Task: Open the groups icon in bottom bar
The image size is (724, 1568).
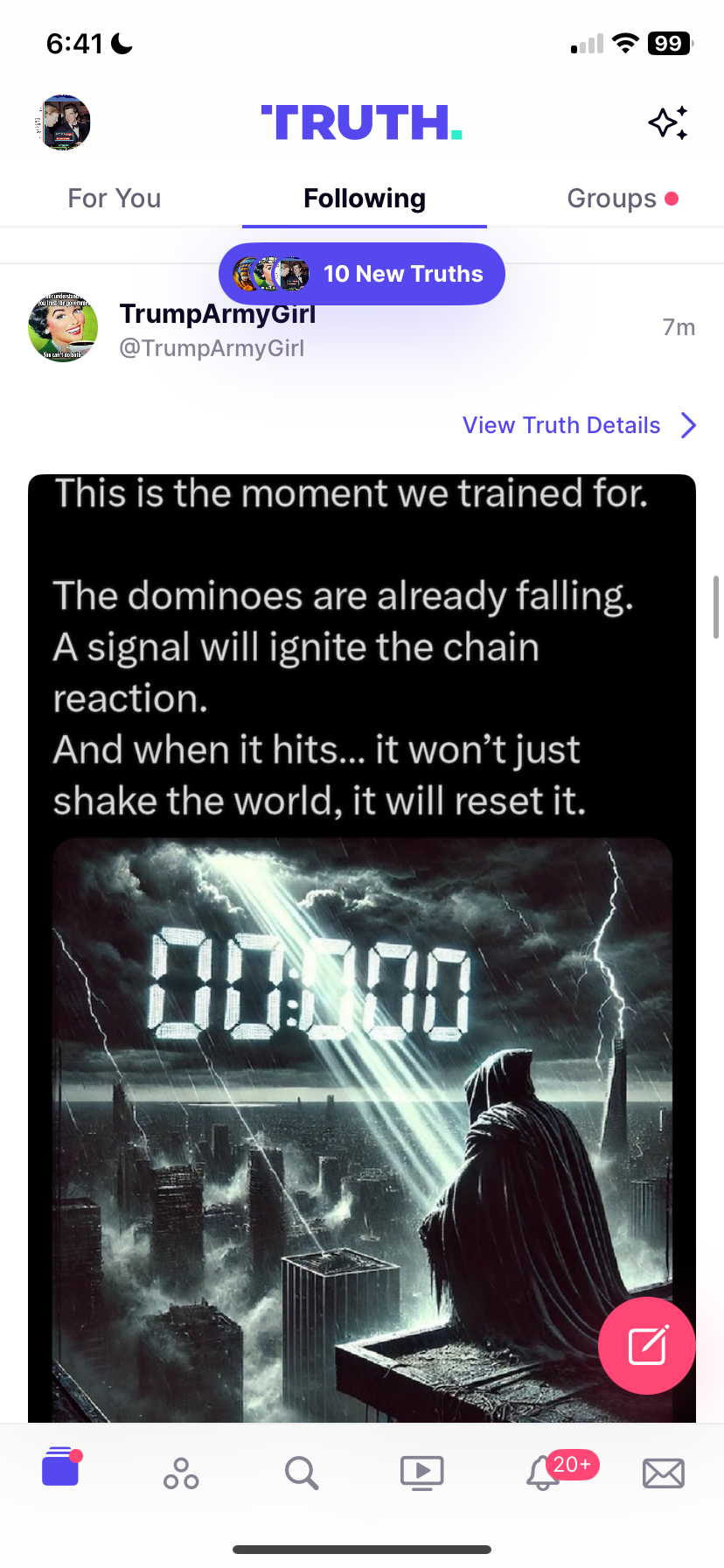Action: pos(181,1473)
